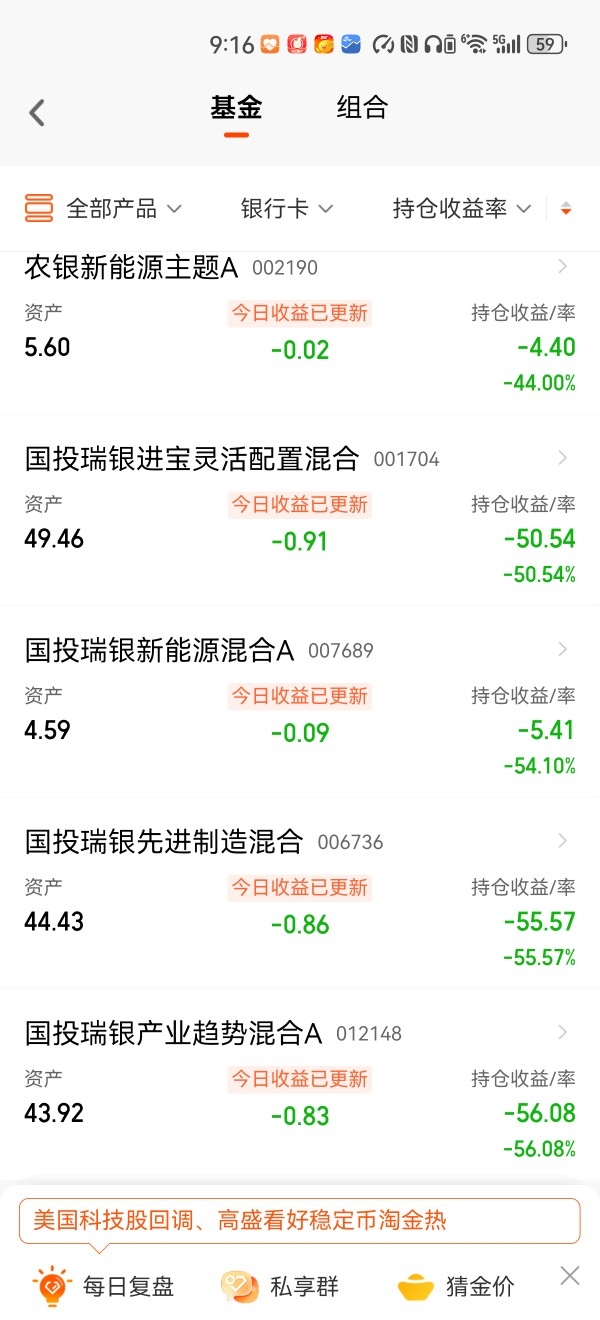Open 每日复盘 daily review
This screenshot has width=600, height=1320.
tap(103, 1286)
